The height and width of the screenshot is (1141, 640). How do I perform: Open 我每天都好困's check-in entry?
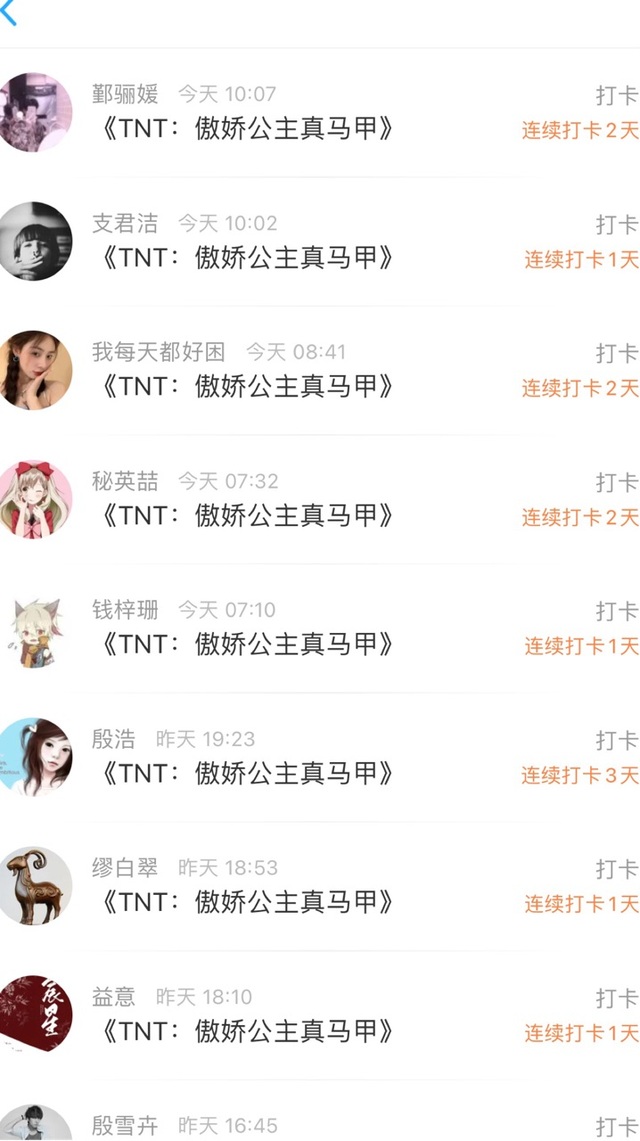point(320,370)
